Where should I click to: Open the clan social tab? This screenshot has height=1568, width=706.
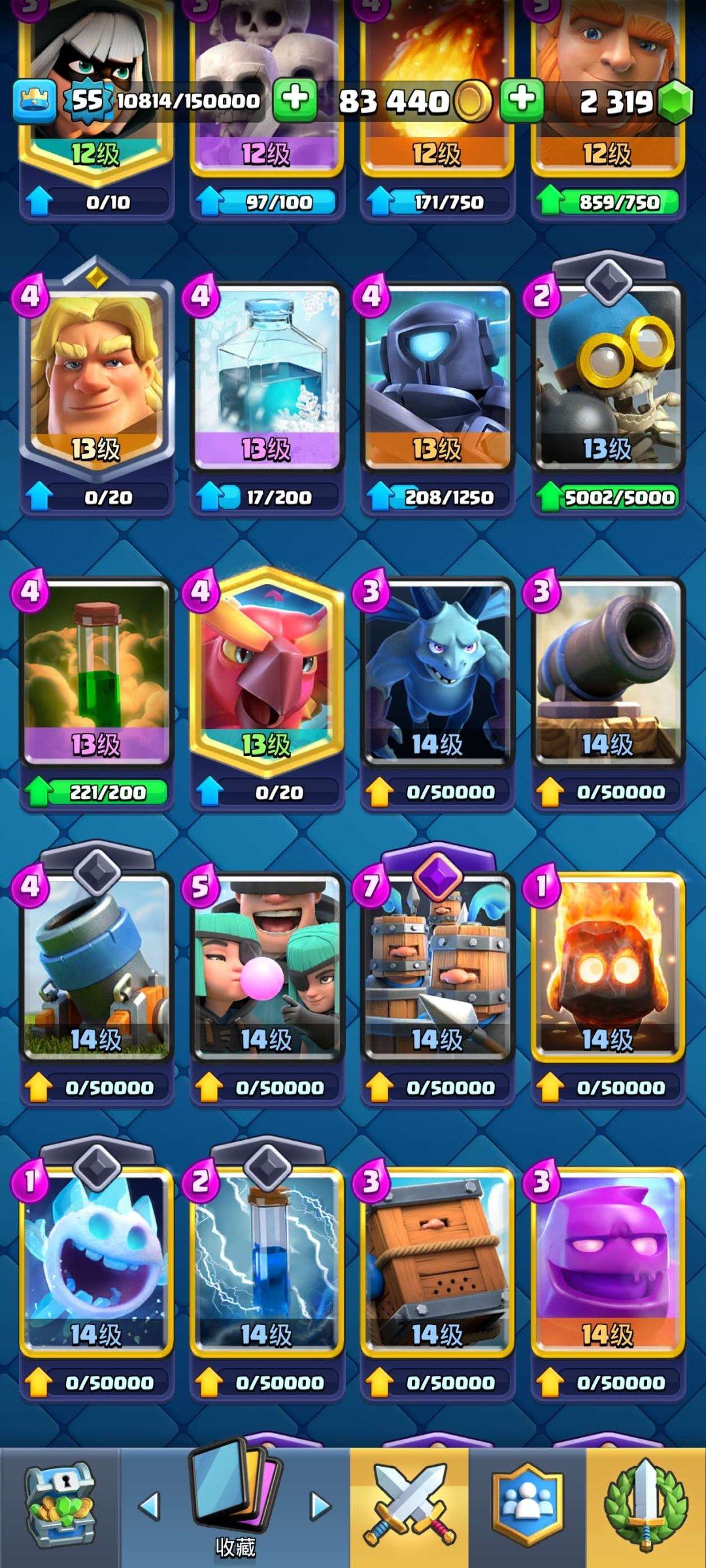(527, 1506)
